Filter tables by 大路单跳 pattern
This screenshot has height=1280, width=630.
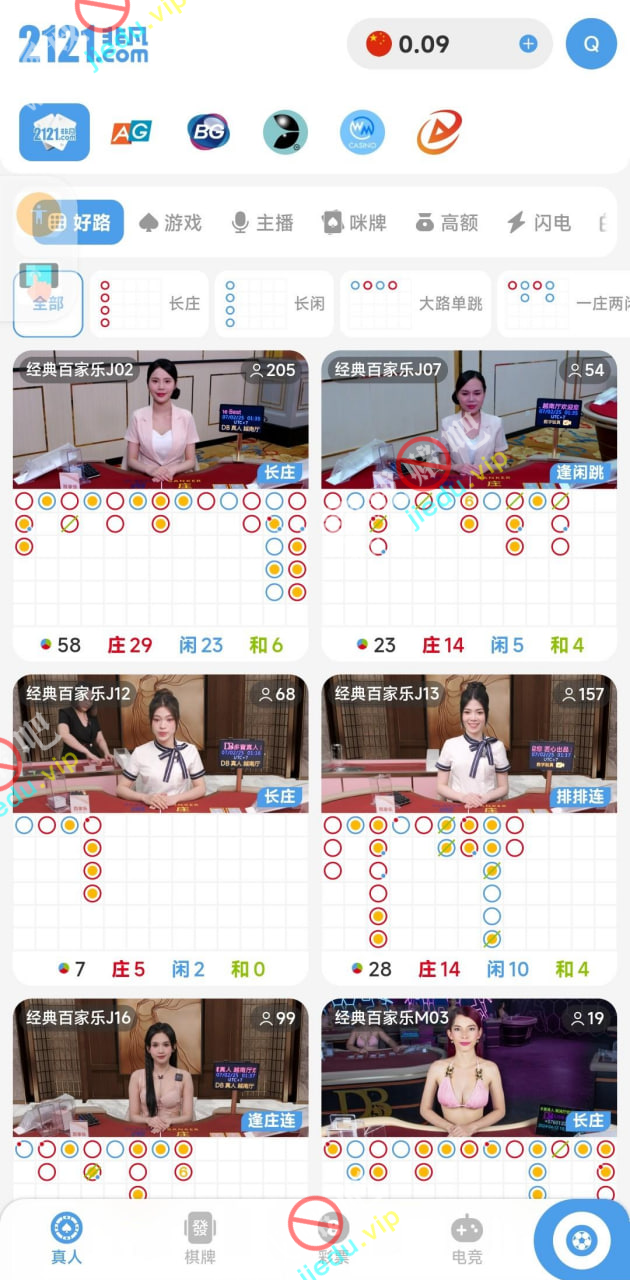tap(415, 304)
